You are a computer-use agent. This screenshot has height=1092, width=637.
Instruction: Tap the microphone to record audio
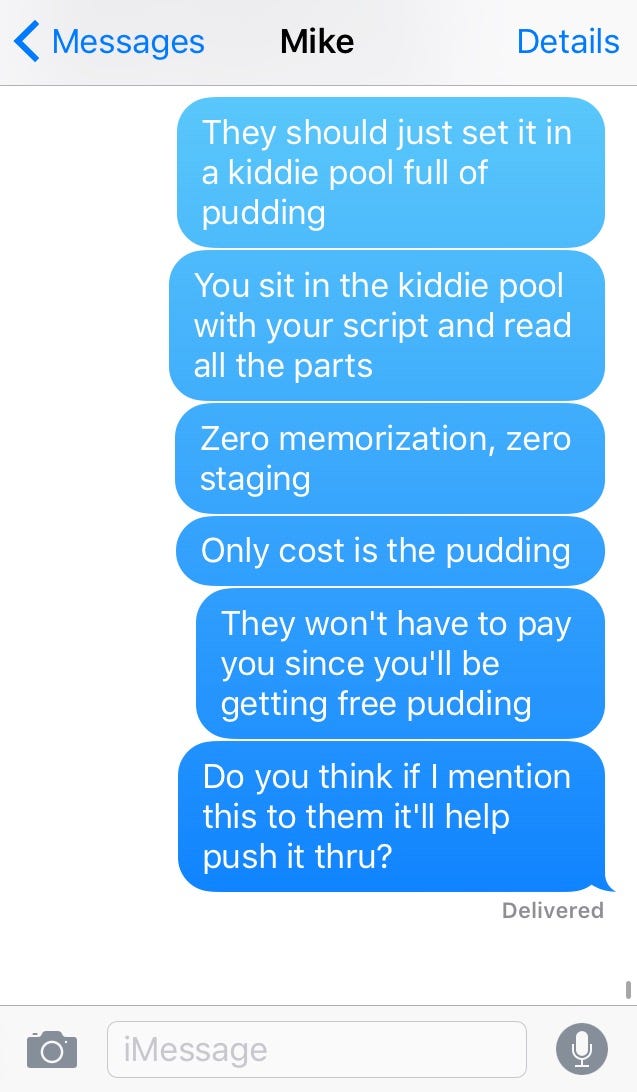(x=582, y=1050)
